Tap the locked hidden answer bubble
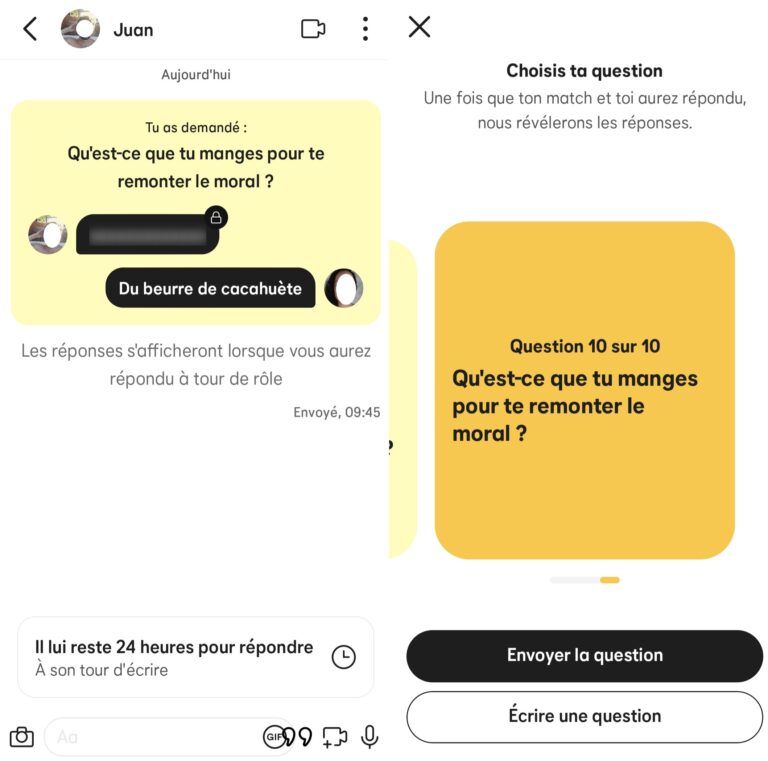This screenshot has height=761, width=768. 147,235
